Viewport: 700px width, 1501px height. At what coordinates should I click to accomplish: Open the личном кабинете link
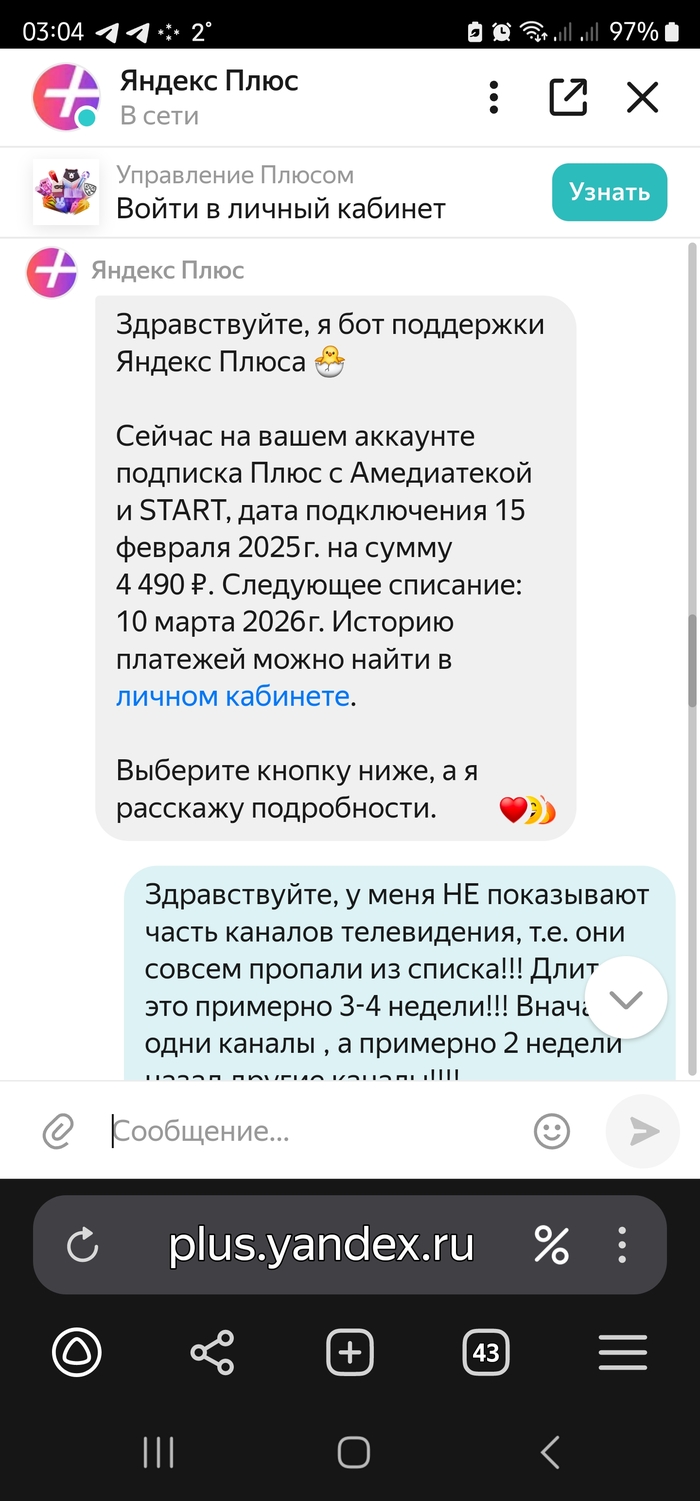tap(233, 696)
